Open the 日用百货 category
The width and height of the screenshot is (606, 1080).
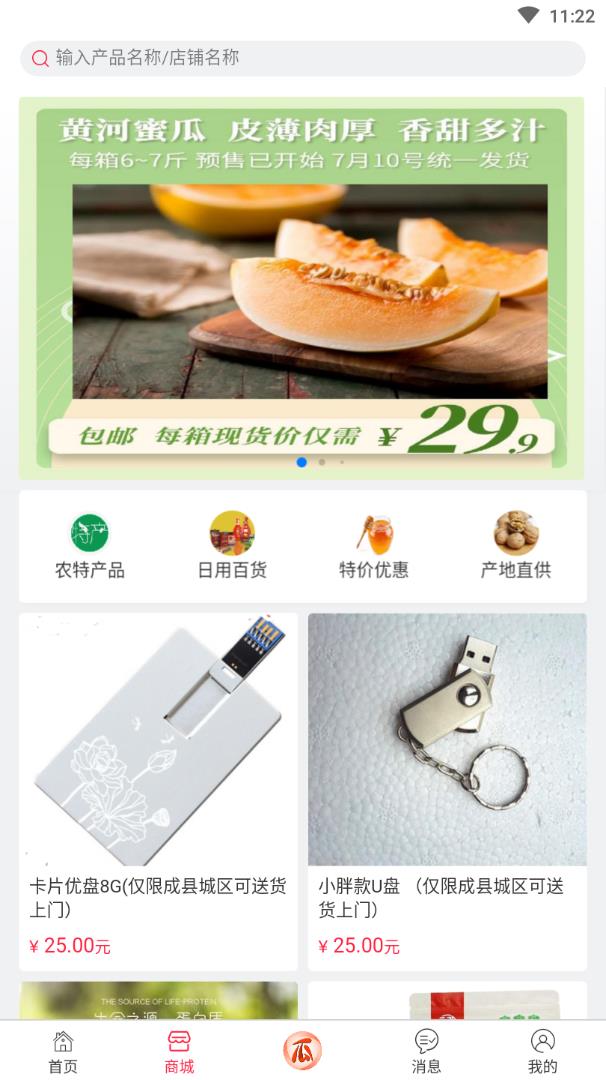232,546
